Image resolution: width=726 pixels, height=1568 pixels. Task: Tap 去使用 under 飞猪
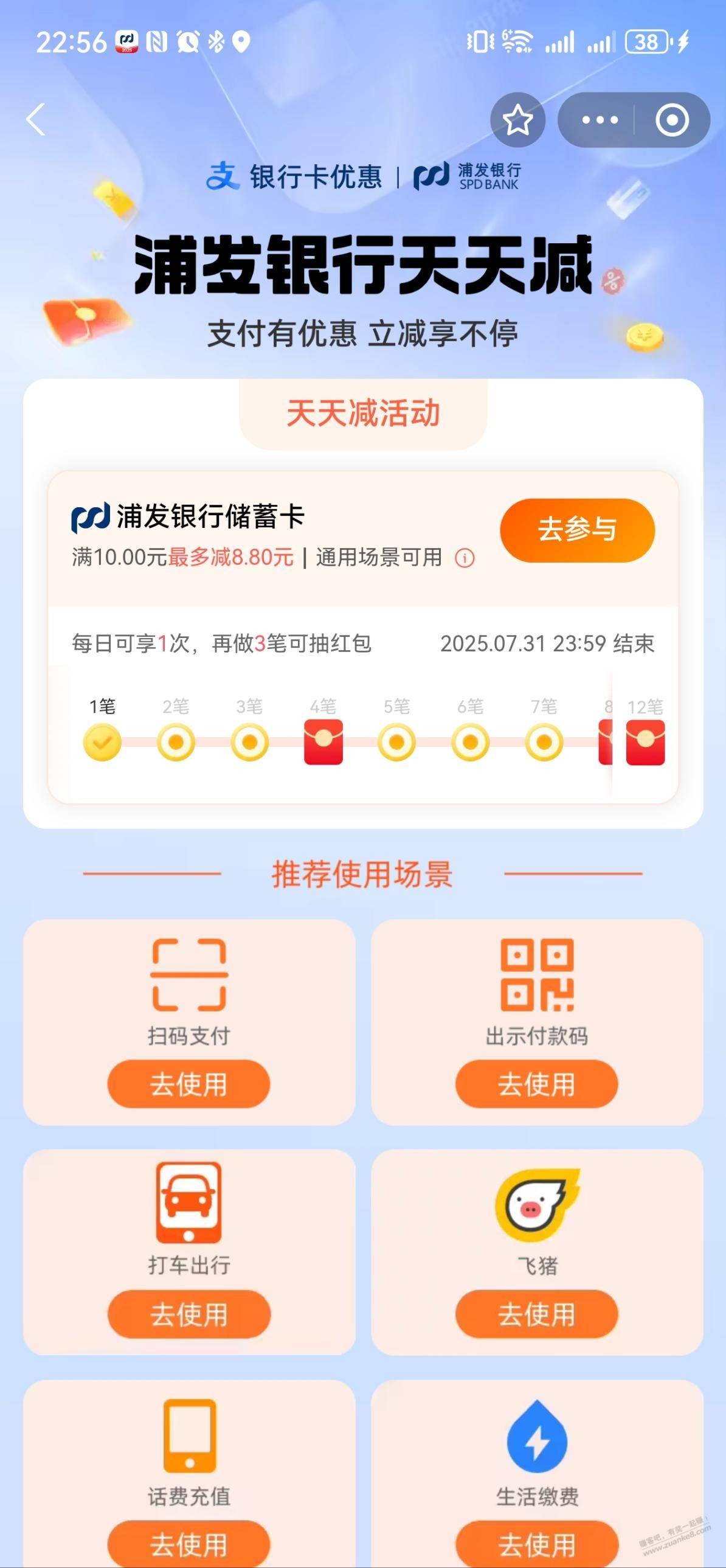pos(536,1314)
